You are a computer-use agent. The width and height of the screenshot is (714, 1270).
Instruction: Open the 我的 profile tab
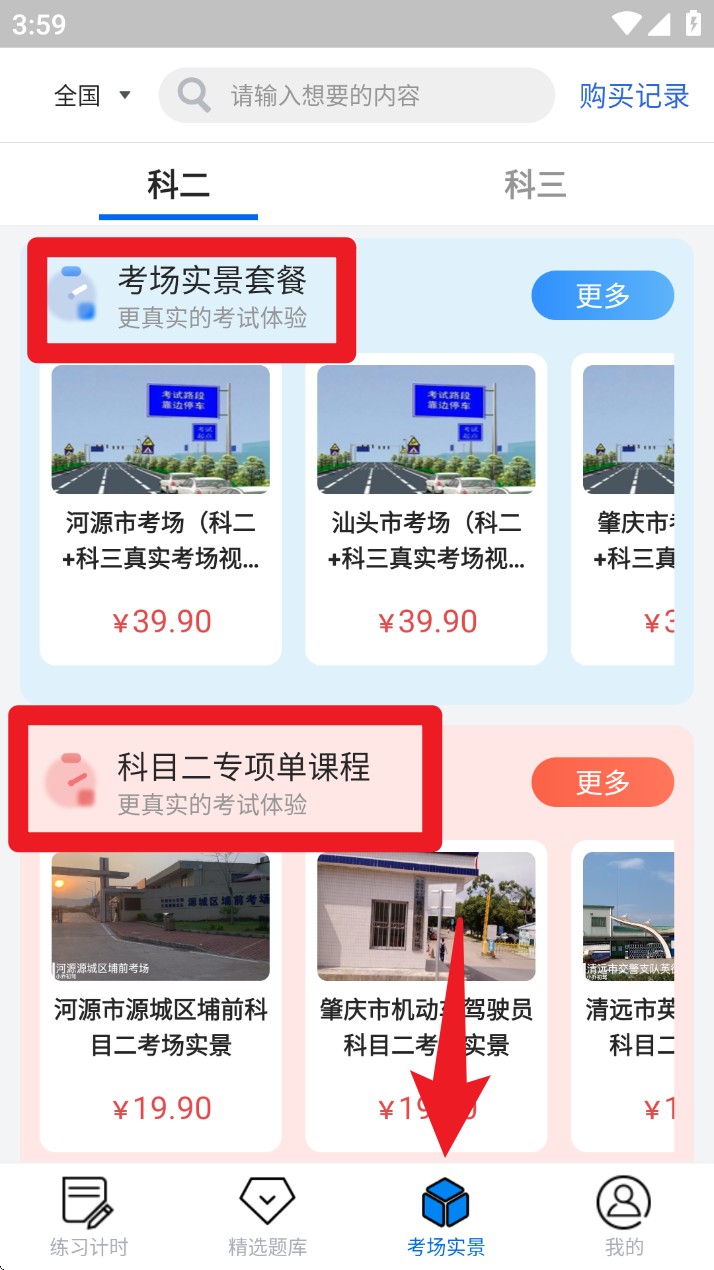click(624, 1215)
